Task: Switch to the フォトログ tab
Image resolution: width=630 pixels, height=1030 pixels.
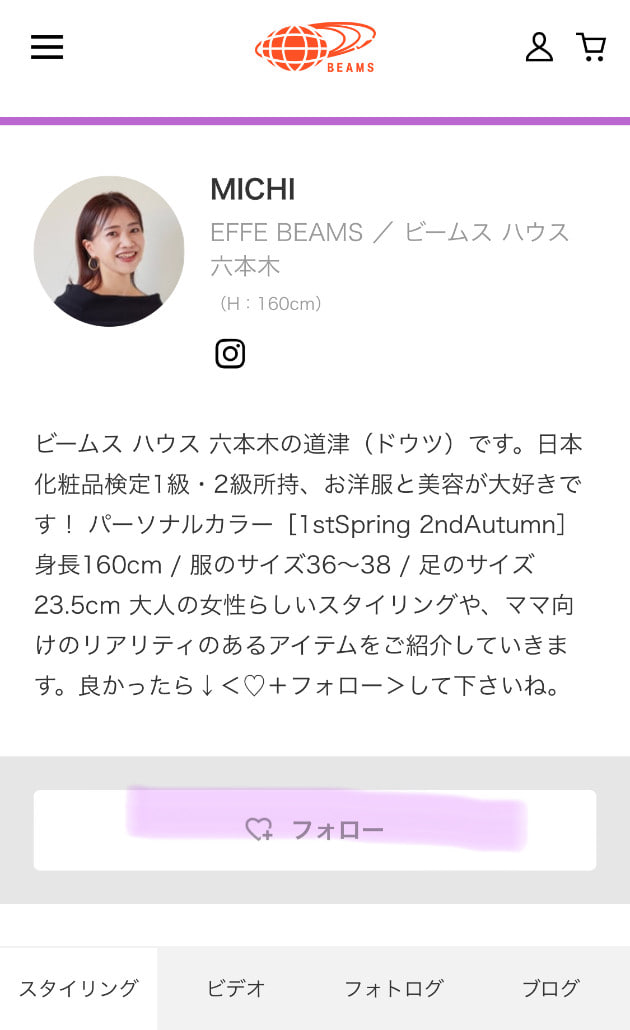Action: (394, 988)
